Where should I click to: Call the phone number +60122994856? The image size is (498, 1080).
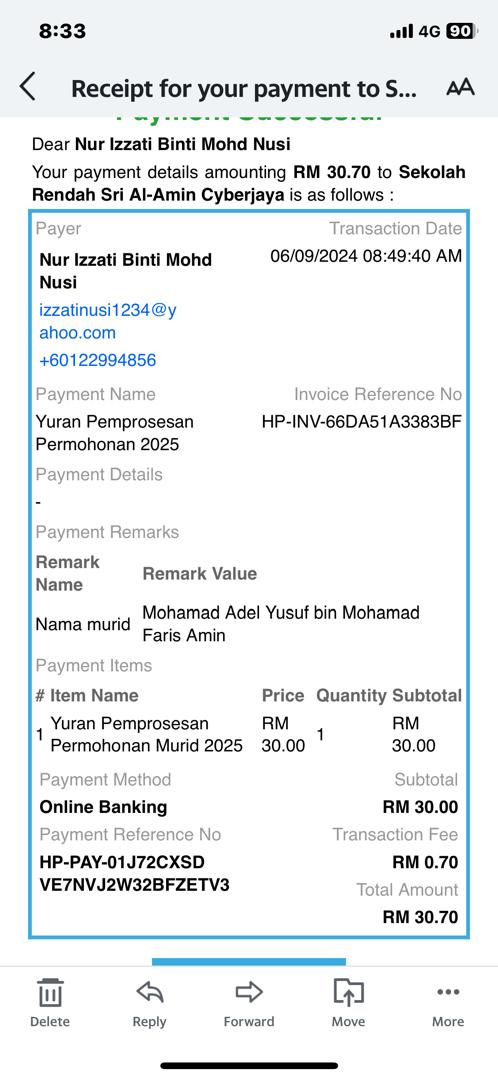pos(97,360)
